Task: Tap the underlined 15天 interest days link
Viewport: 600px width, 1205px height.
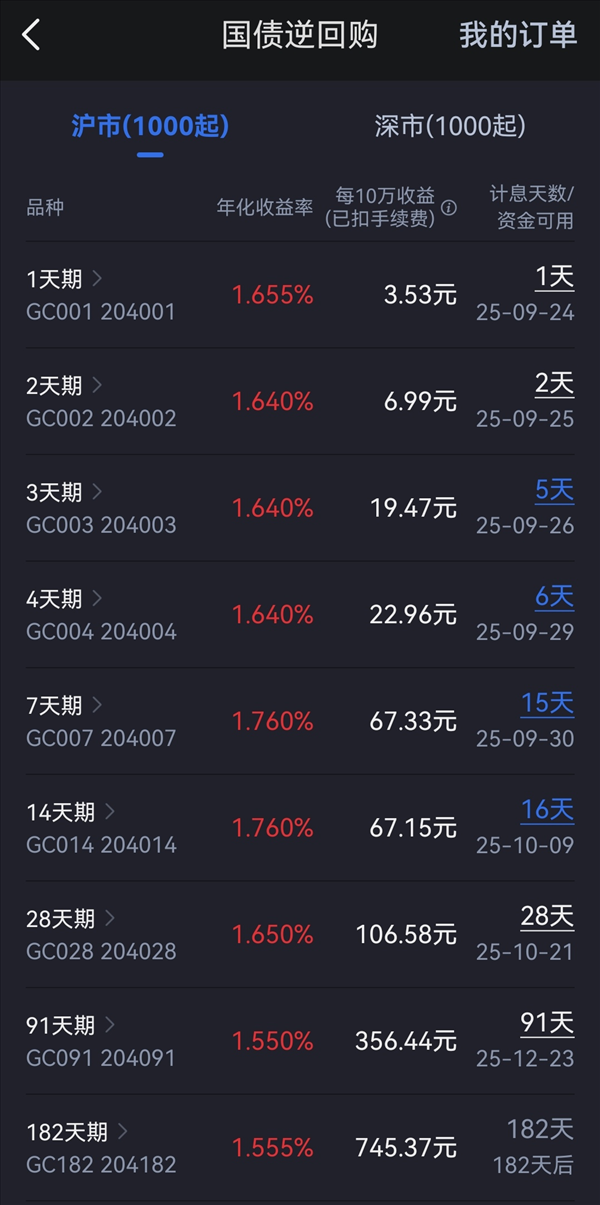Action: pos(547,704)
